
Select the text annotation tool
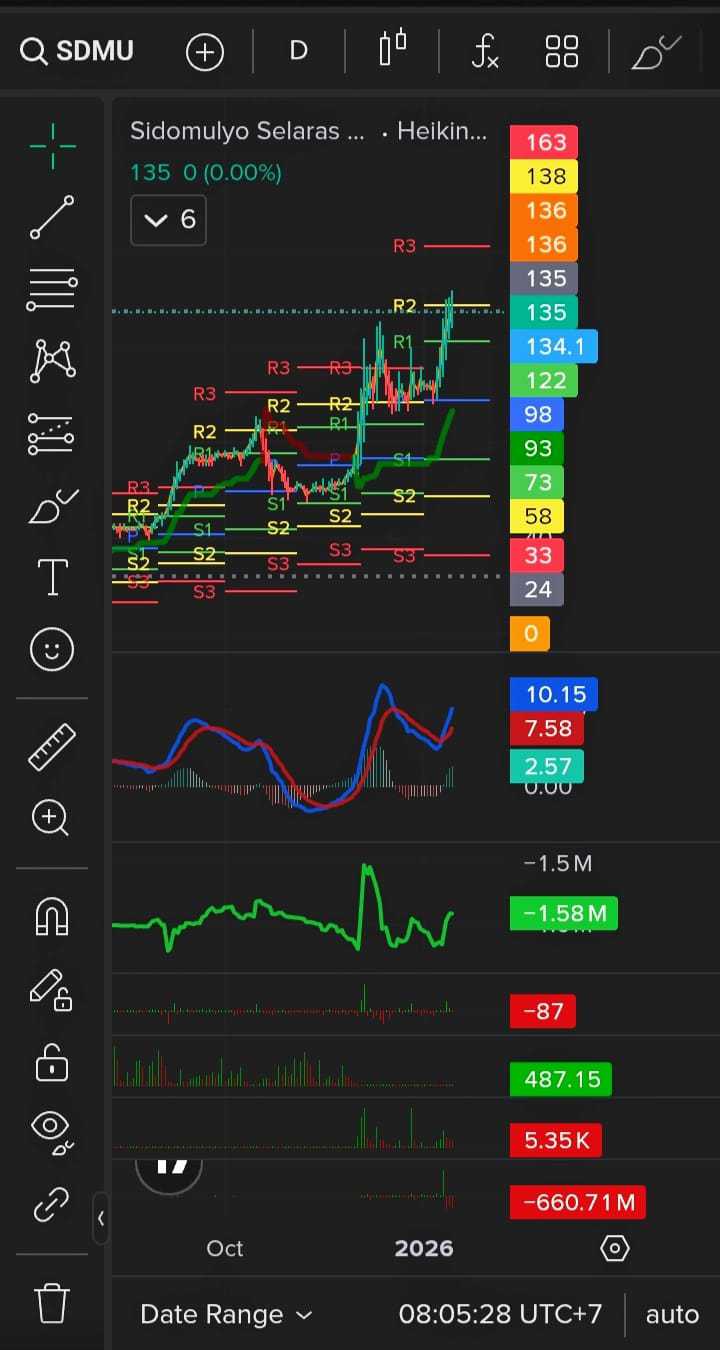(x=52, y=577)
